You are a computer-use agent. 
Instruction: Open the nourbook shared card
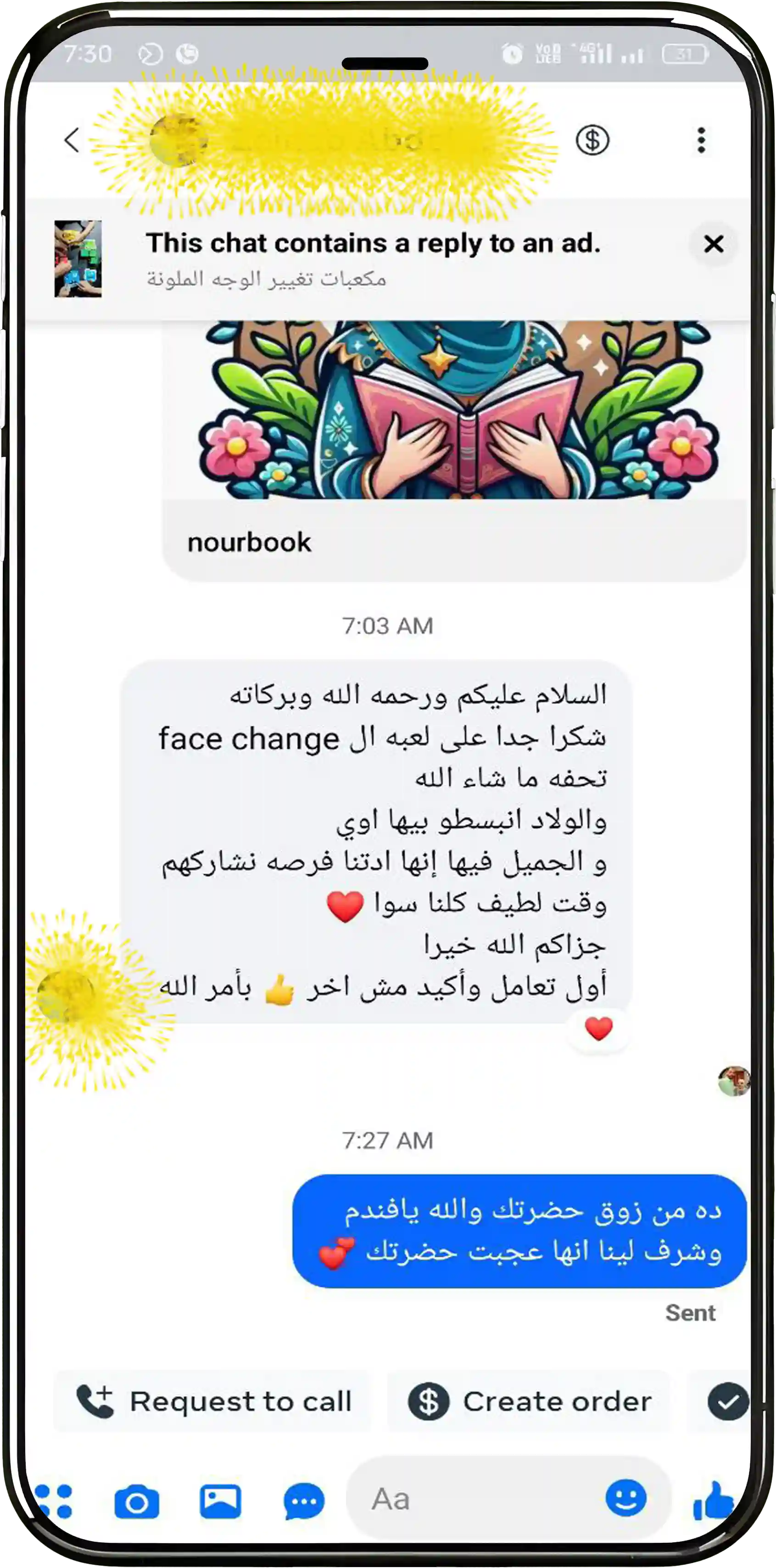click(x=453, y=450)
